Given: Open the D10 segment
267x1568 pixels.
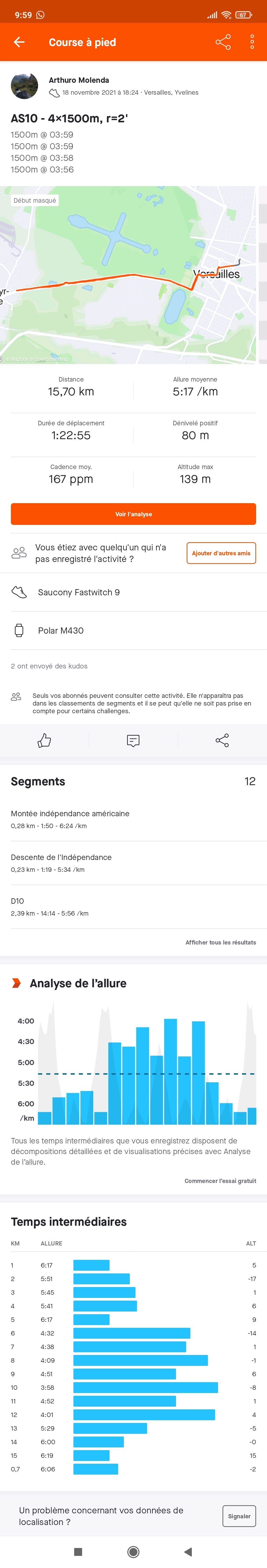Looking at the screenshot, I should pos(133,907).
